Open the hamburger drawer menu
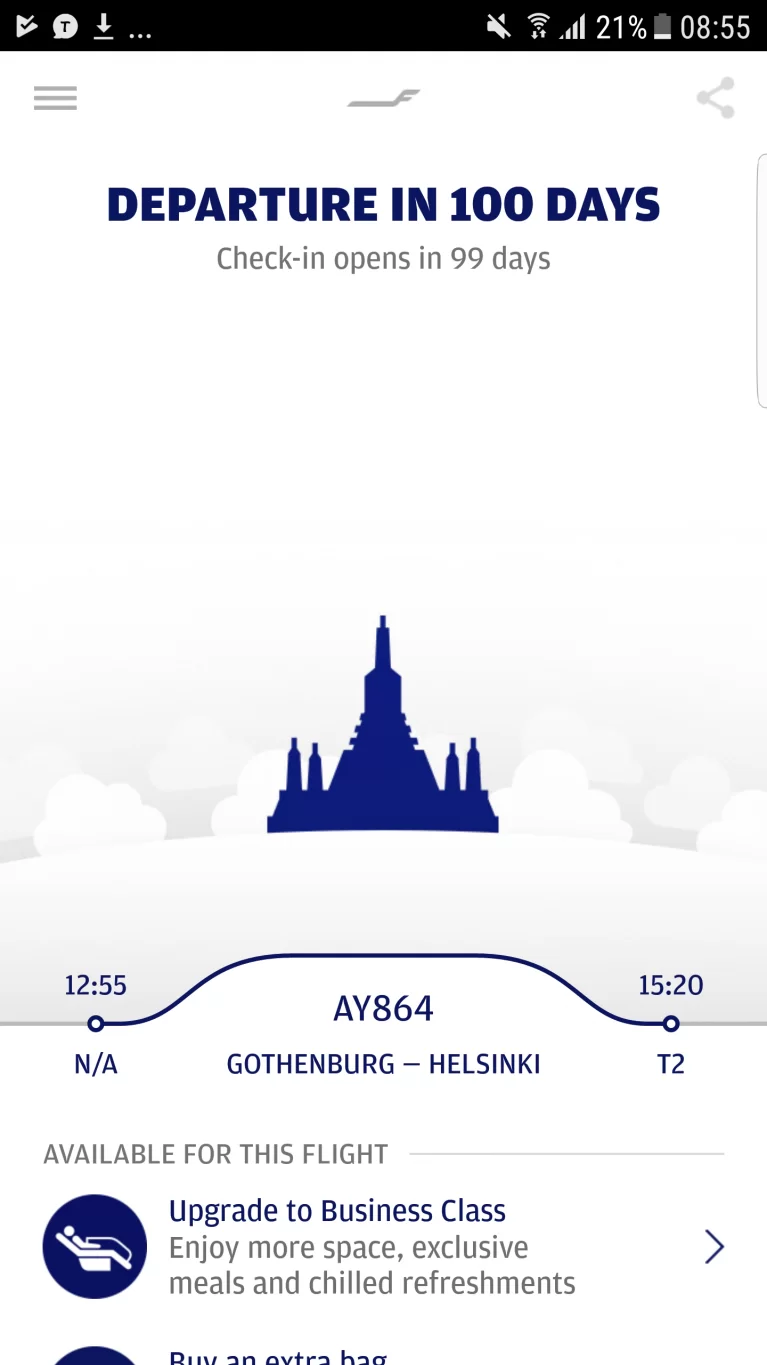This screenshot has height=1365, width=767. (55, 98)
